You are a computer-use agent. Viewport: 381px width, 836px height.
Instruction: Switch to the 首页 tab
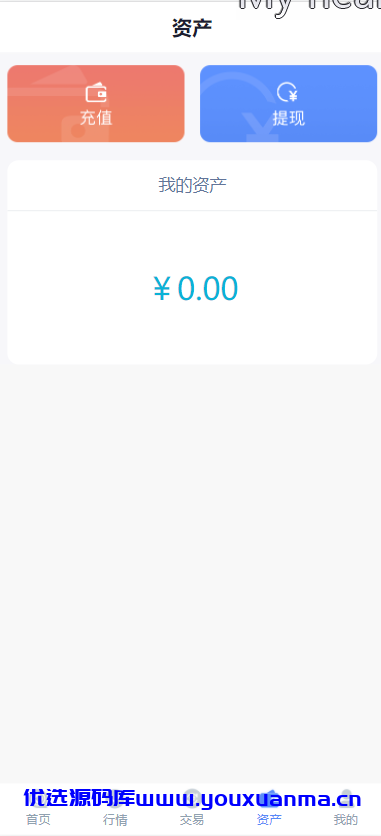click(38, 809)
